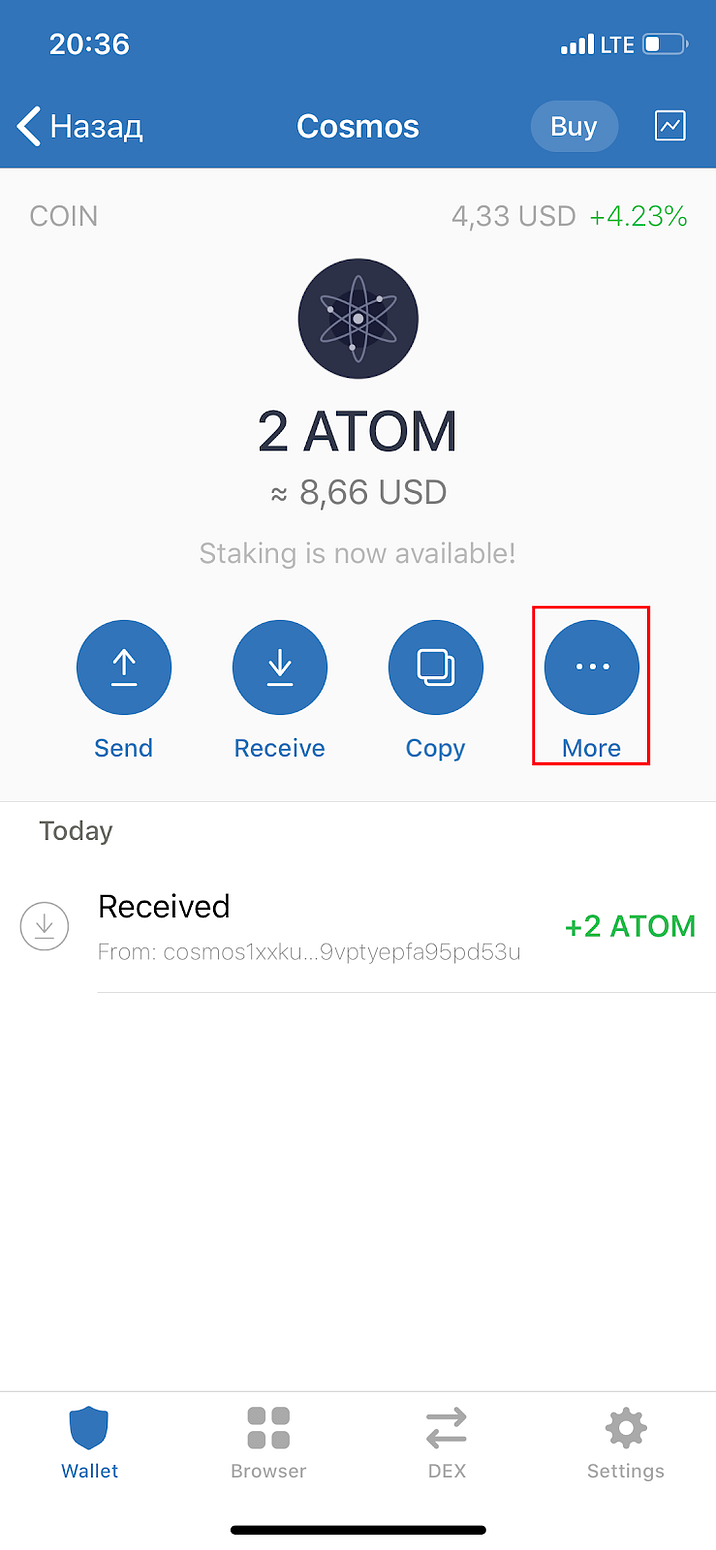The image size is (716, 1550).
Task: Go to the Settings tab
Action: tap(625, 1442)
